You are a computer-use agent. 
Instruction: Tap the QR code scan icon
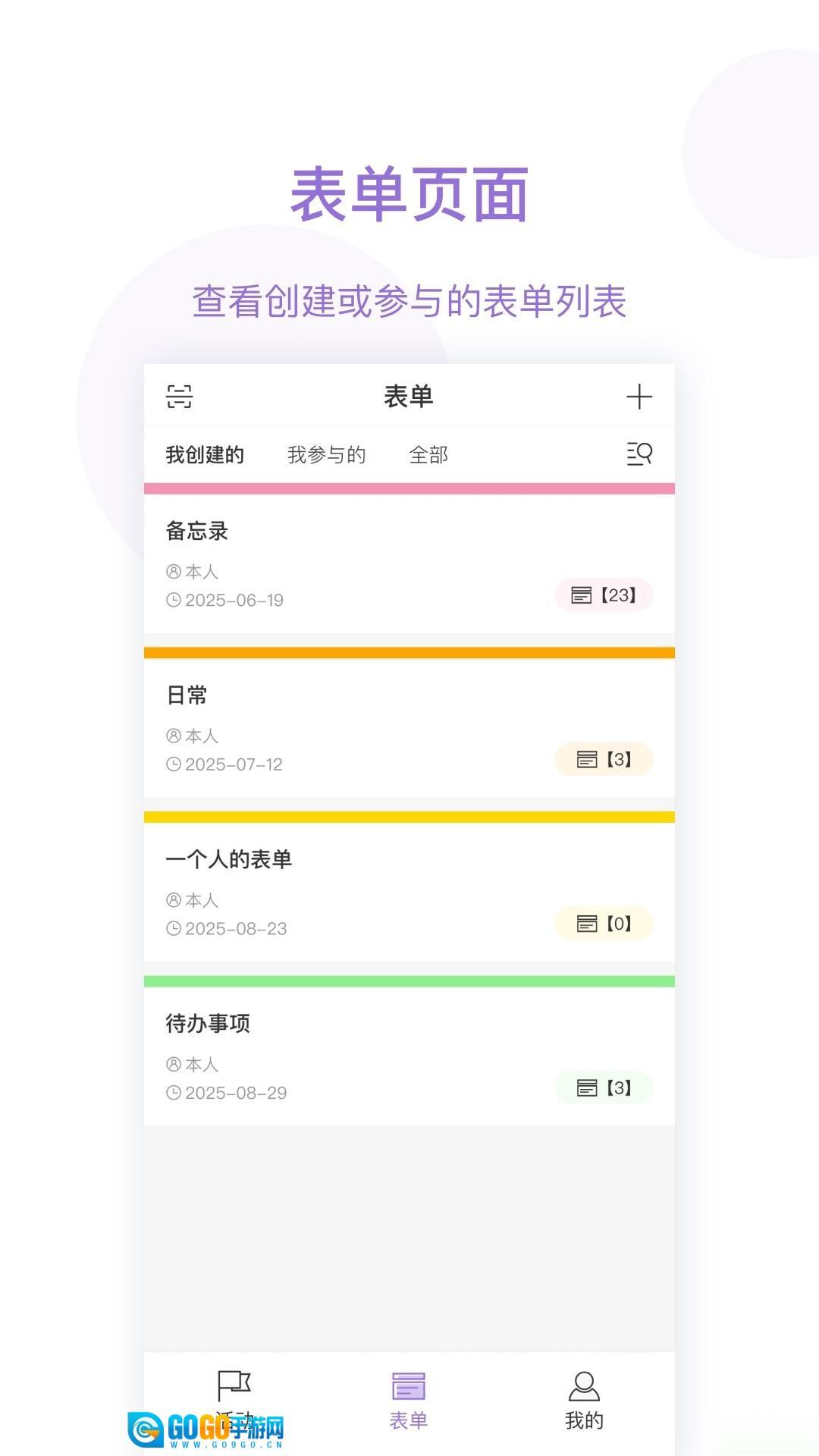(x=180, y=396)
